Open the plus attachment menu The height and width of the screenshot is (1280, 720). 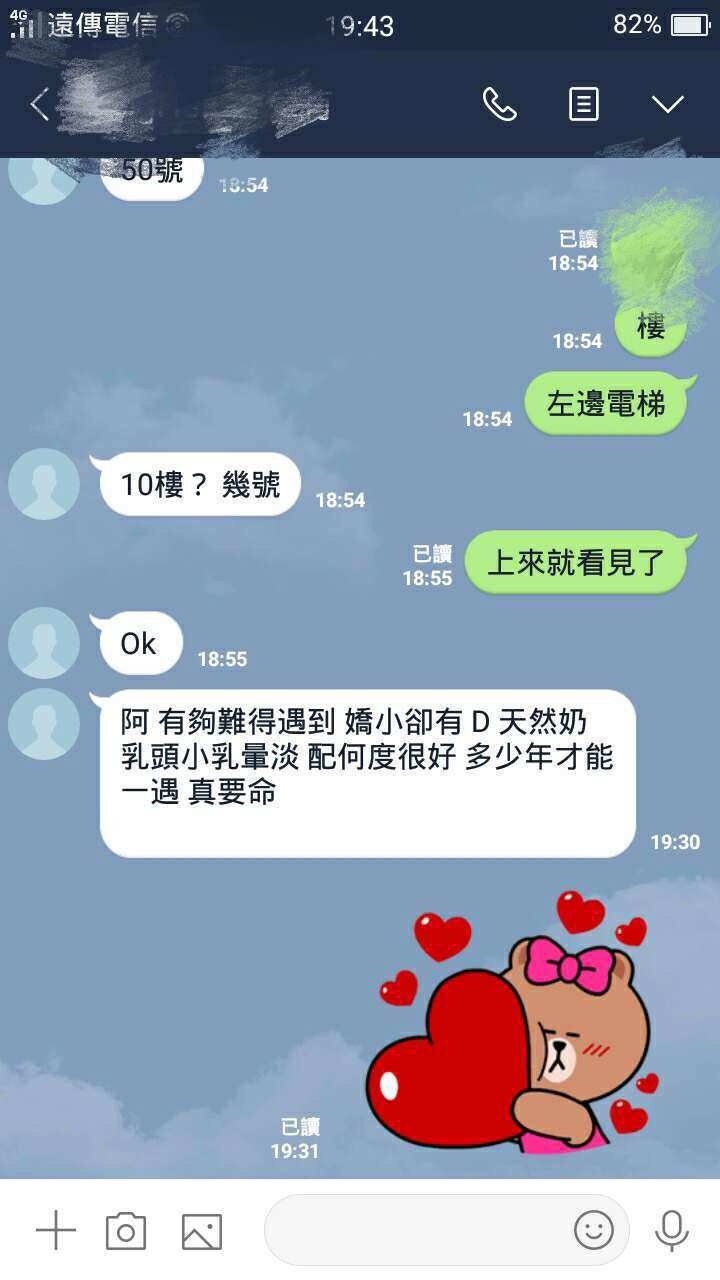coord(56,1230)
